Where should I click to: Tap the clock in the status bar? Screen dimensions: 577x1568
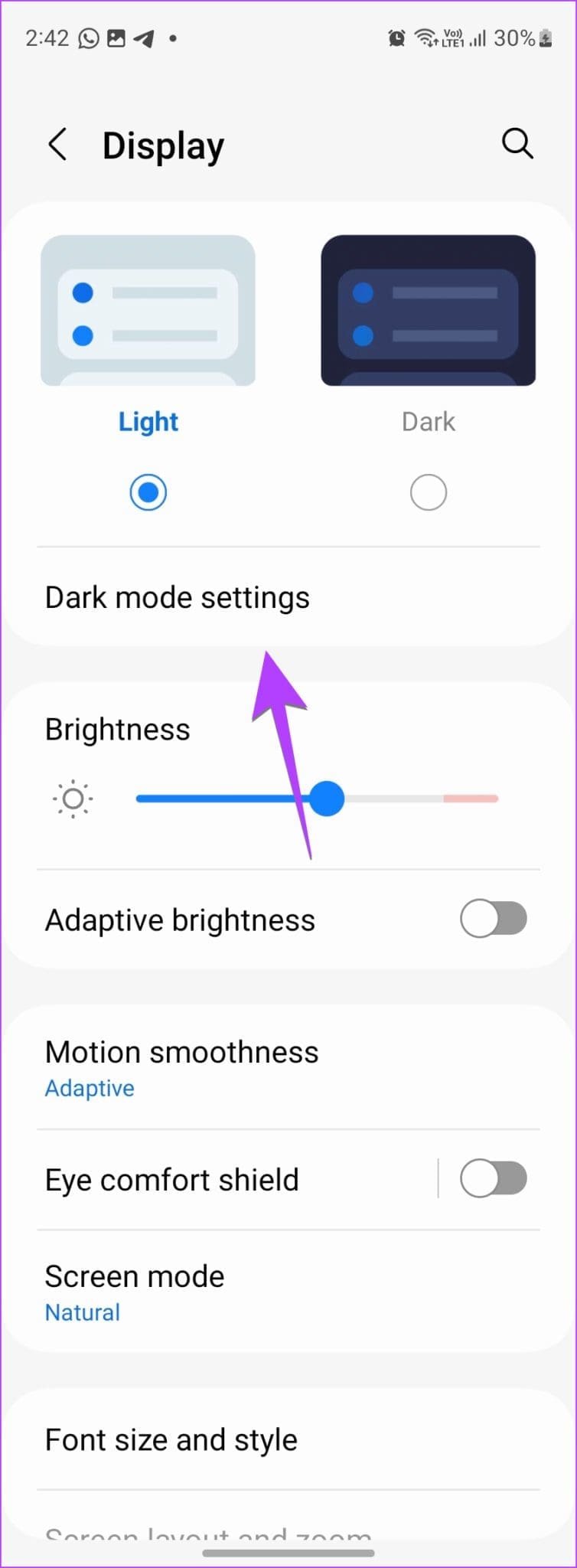point(47,38)
